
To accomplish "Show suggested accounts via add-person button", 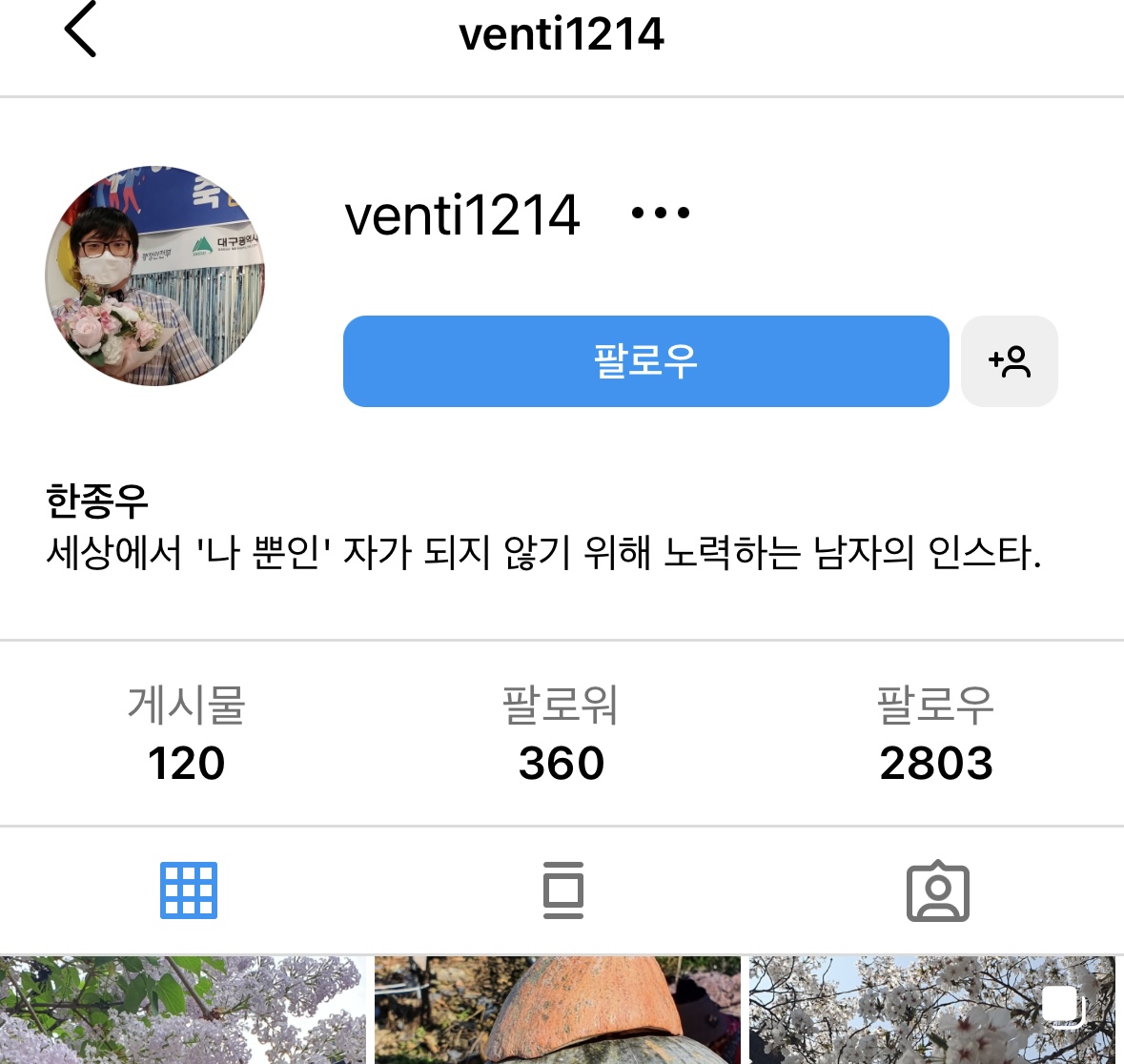I will [1009, 361].
